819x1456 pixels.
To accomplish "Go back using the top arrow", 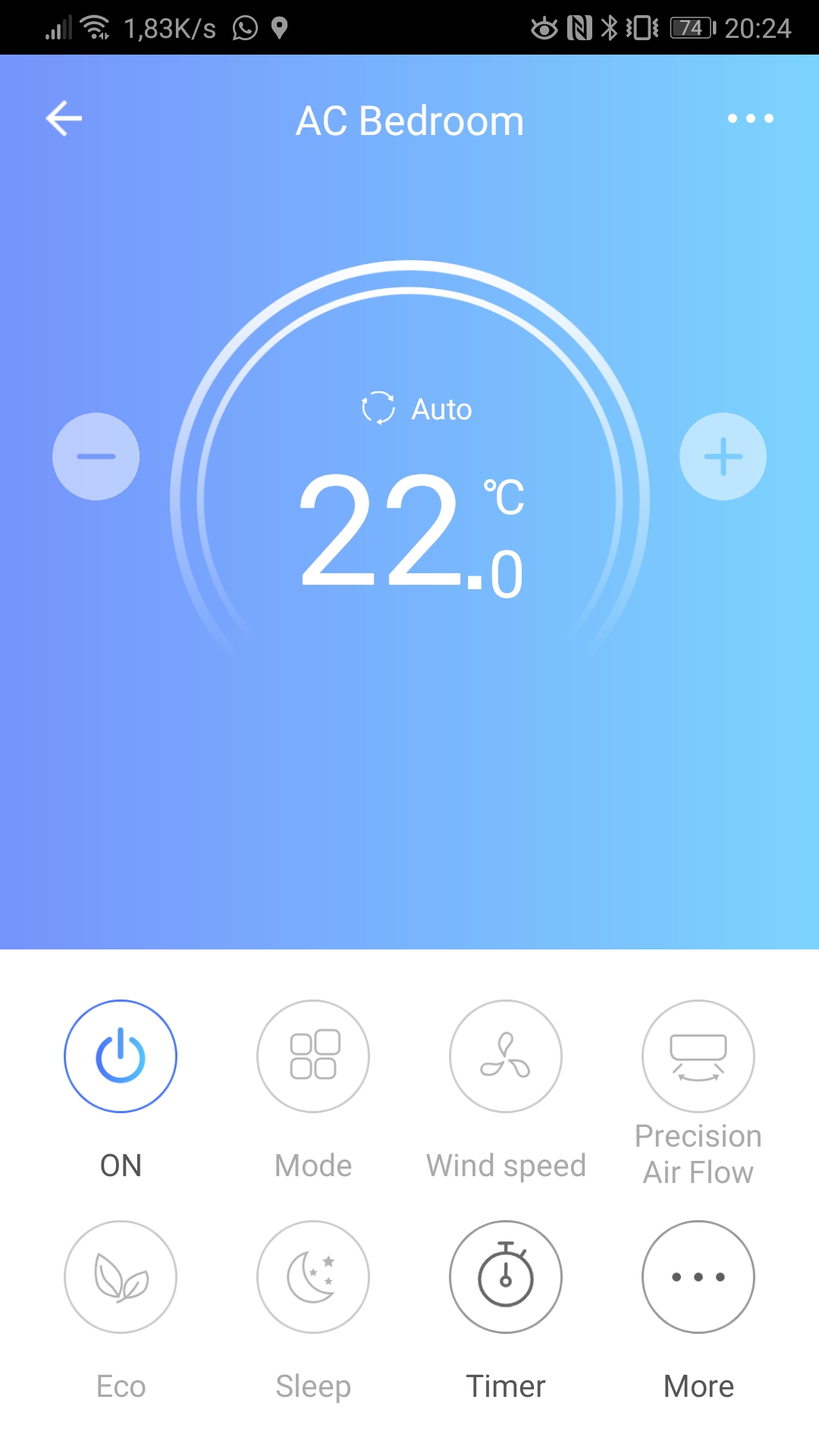I will (64, 118).
